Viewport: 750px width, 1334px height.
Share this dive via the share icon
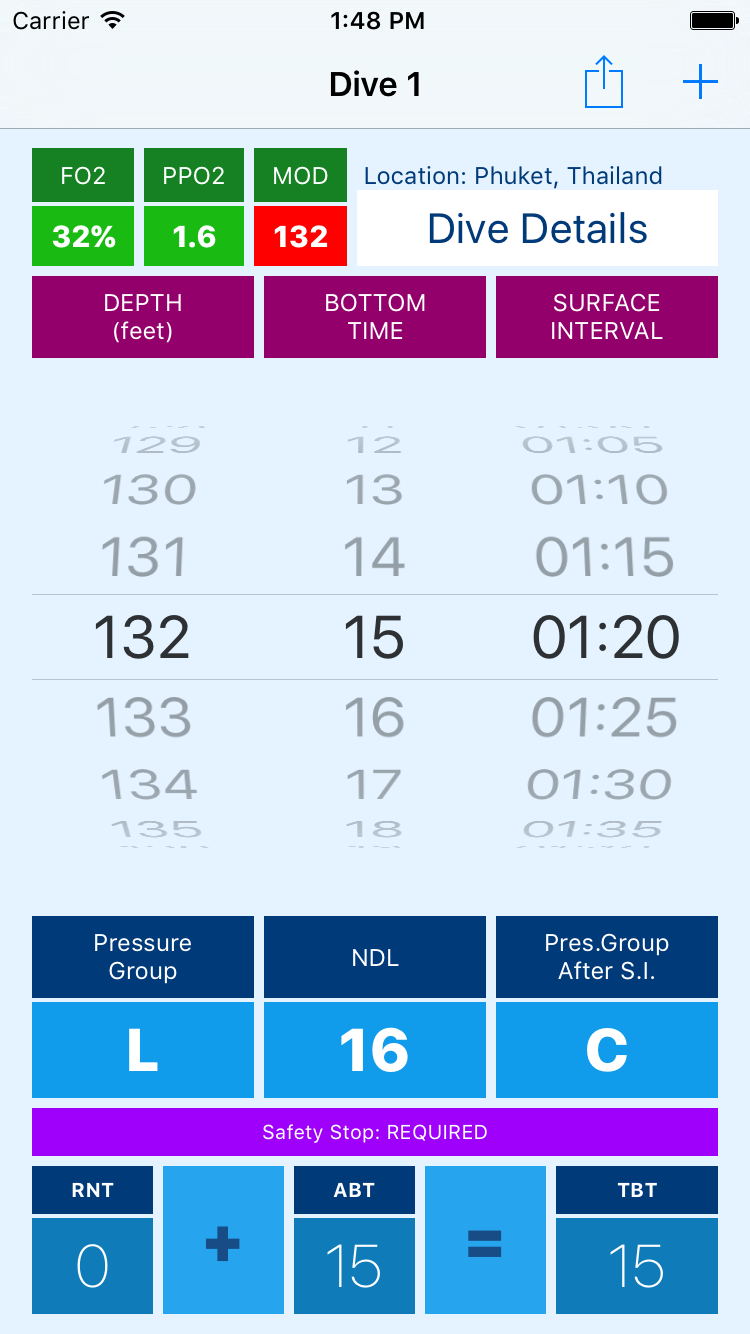point(604,82)
